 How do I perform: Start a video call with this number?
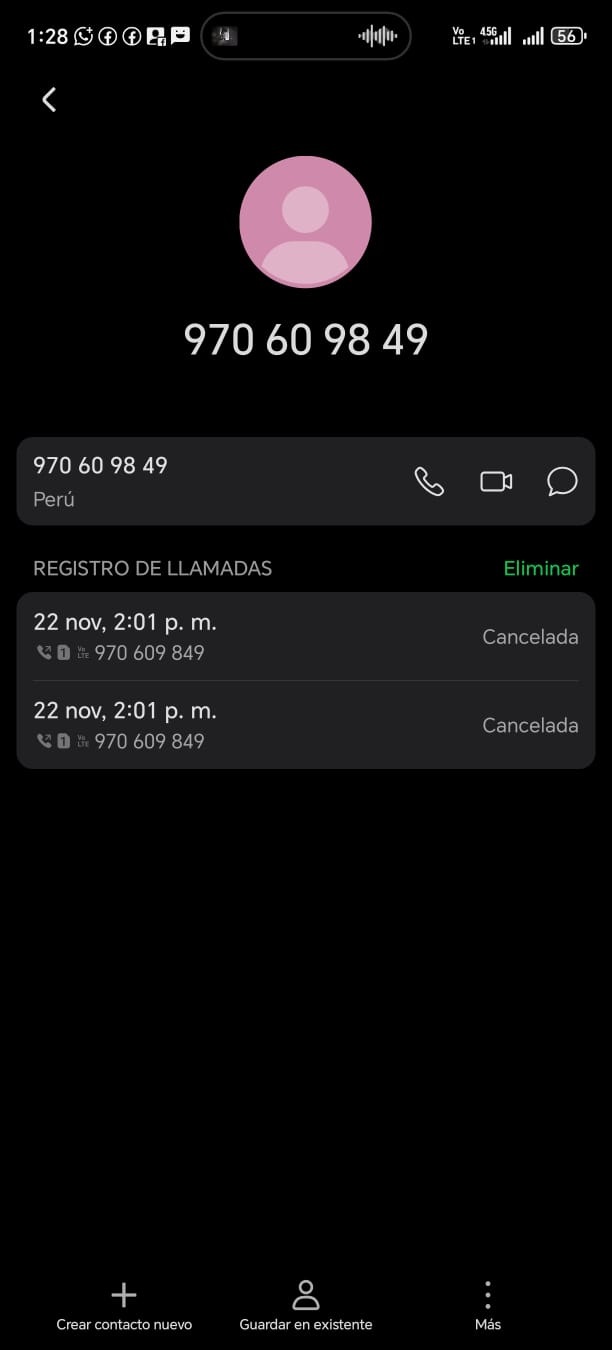pos(496,481)
